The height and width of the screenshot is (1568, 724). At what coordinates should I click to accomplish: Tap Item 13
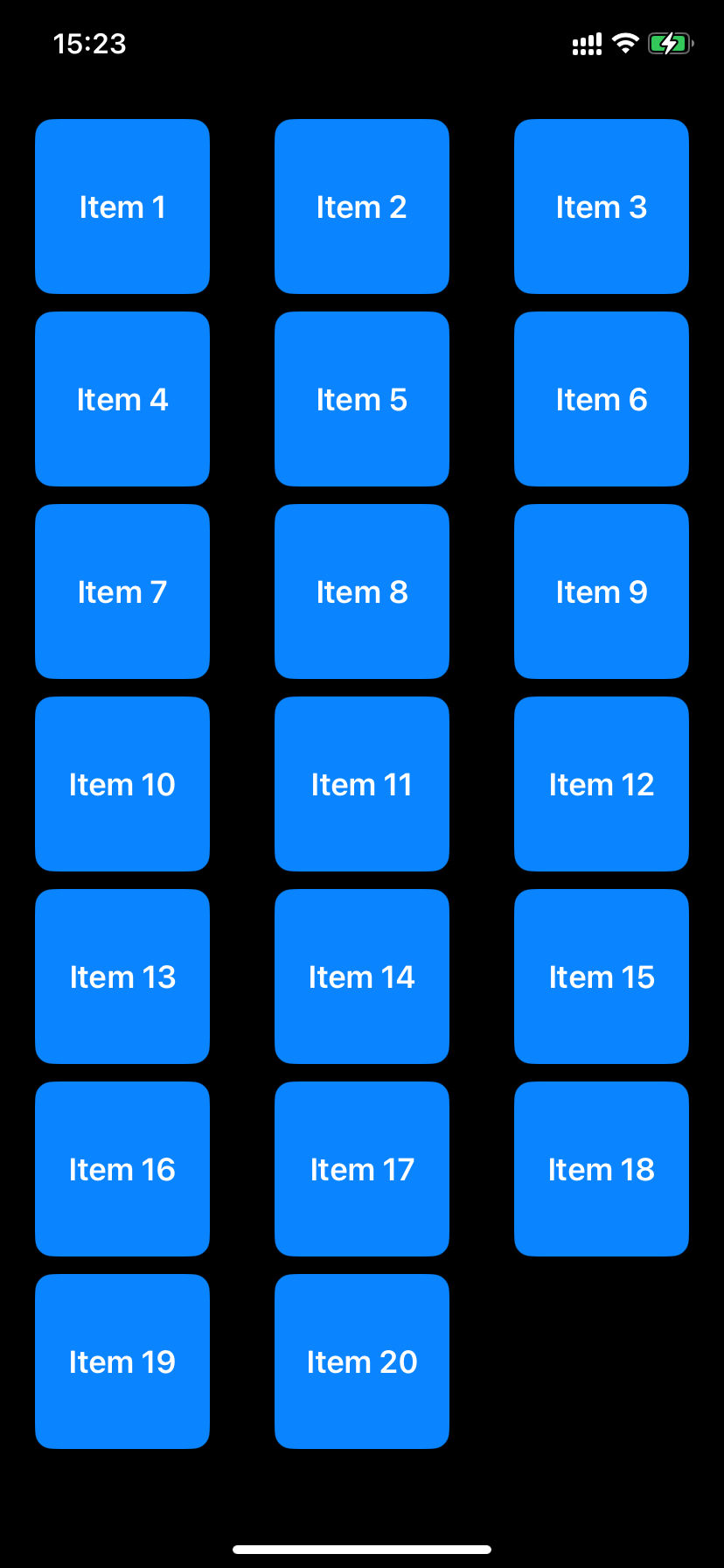(x=122, y=976)
